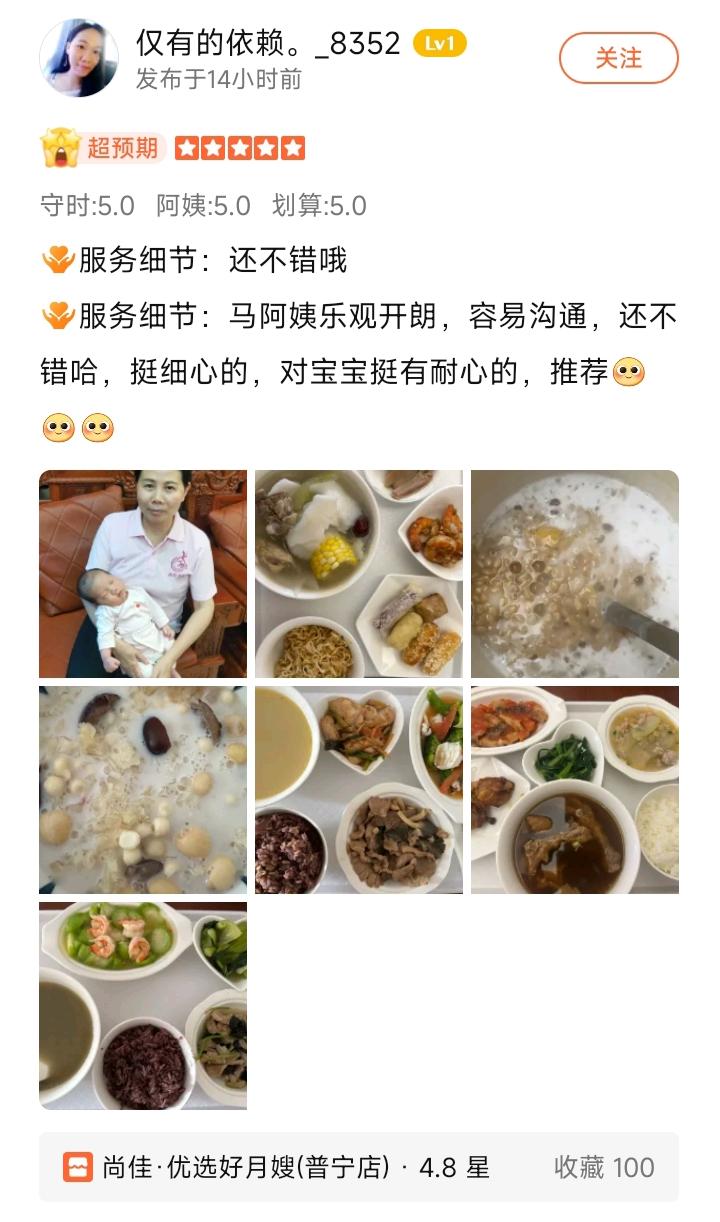View the dark rib soup with white rice photo

(575, 790)
